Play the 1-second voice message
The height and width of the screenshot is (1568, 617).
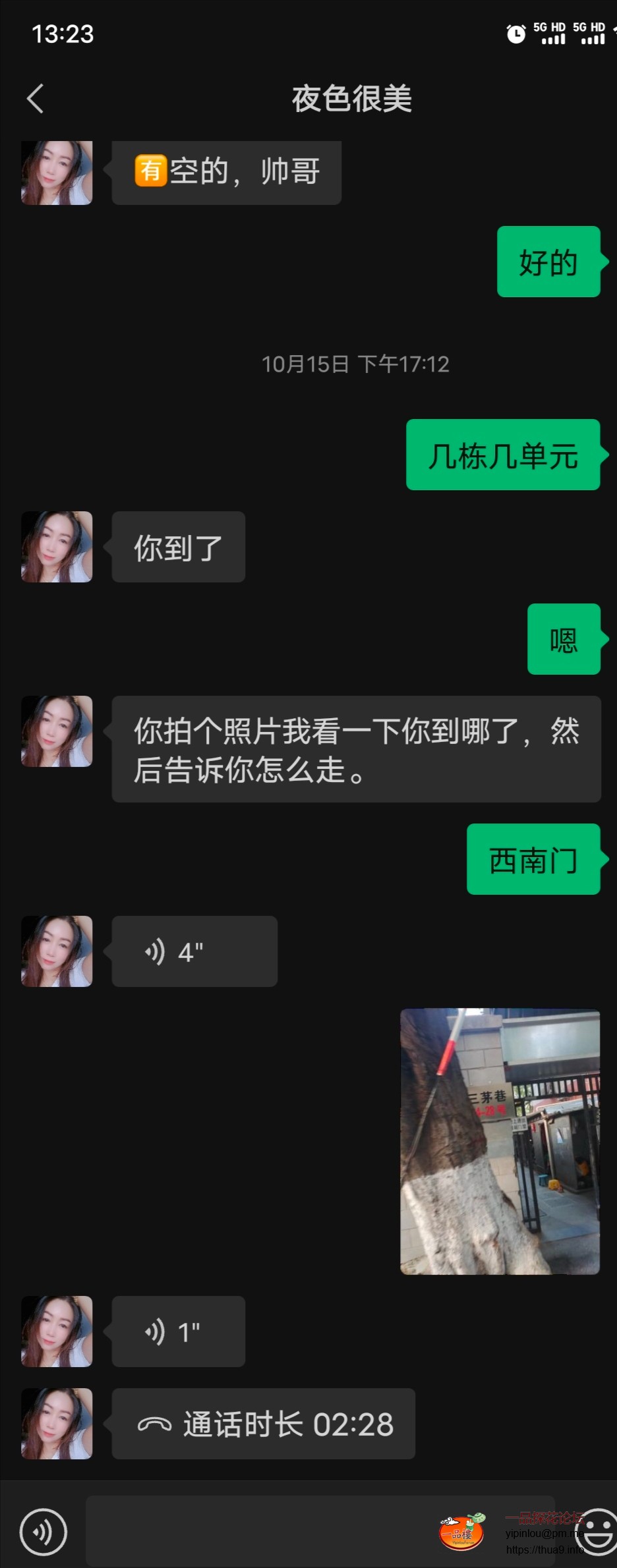pos(178,1331)
